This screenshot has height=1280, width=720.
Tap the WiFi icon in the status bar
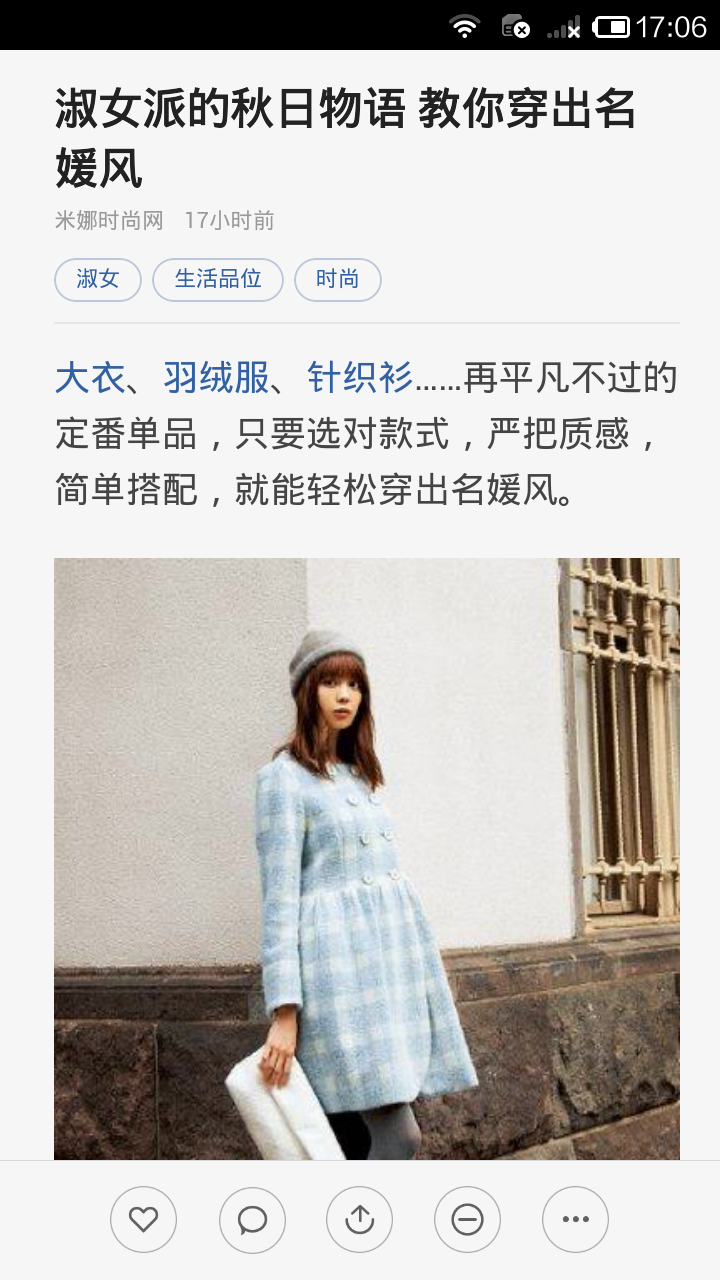tap(466, 27)
